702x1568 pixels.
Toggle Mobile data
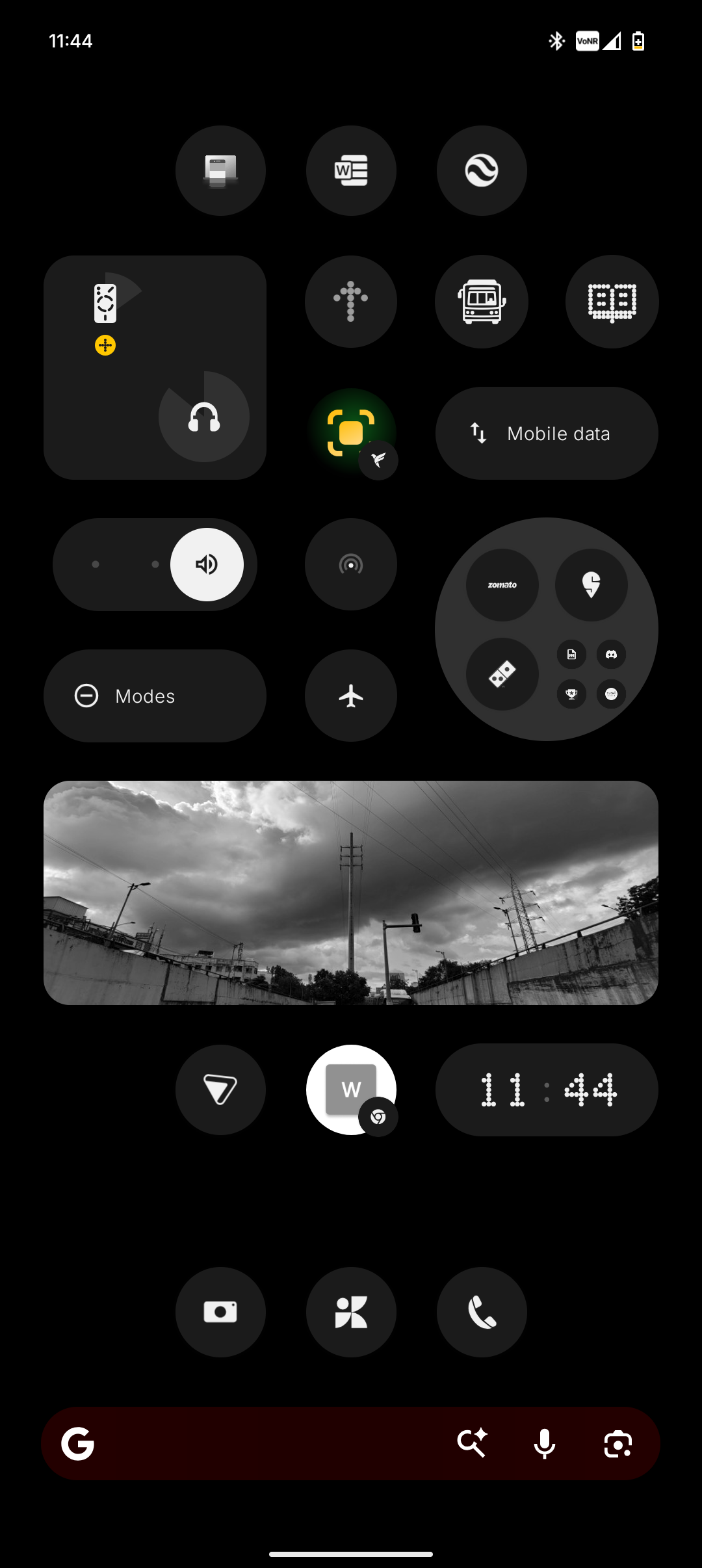(x=547, y=434)
